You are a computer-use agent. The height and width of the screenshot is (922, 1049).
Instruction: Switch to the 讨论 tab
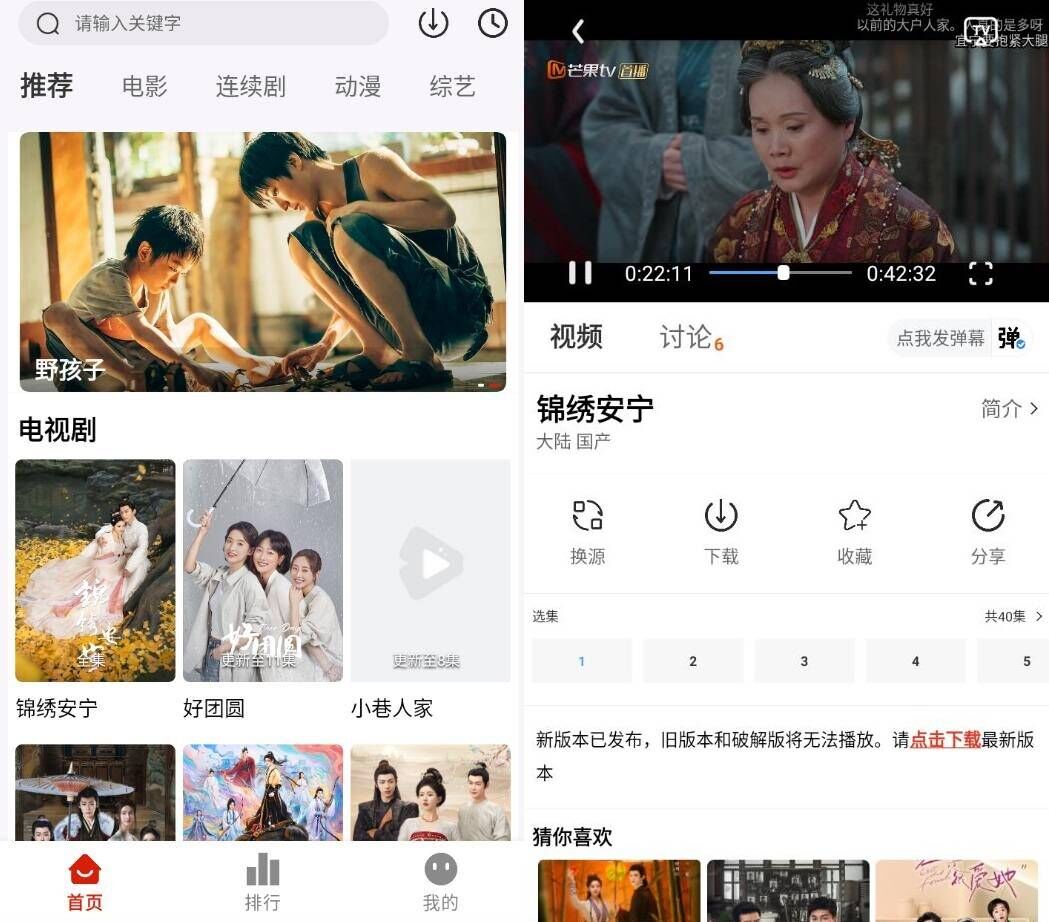(x=687, y=338)
